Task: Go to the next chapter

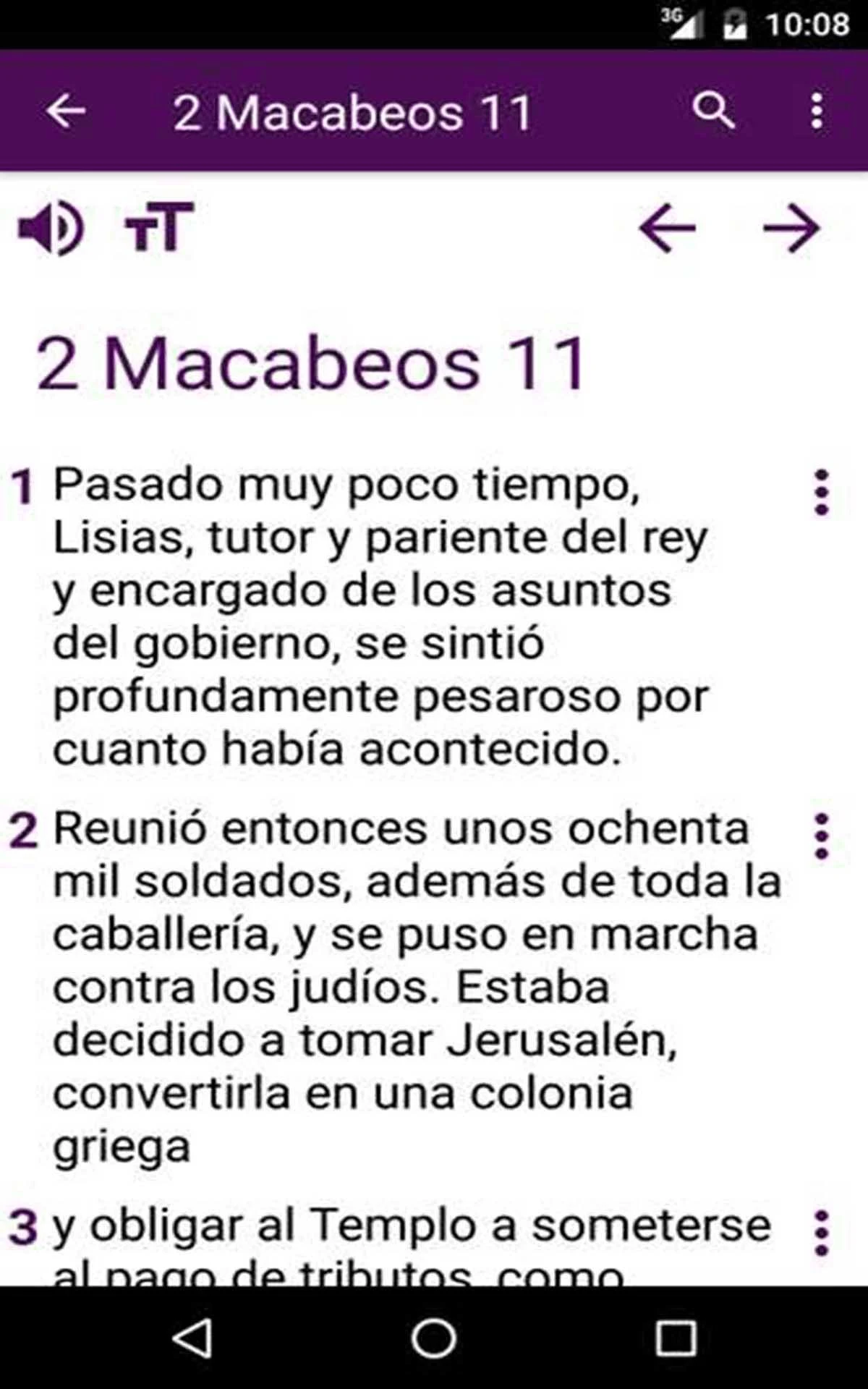Action: pos(791,229)
